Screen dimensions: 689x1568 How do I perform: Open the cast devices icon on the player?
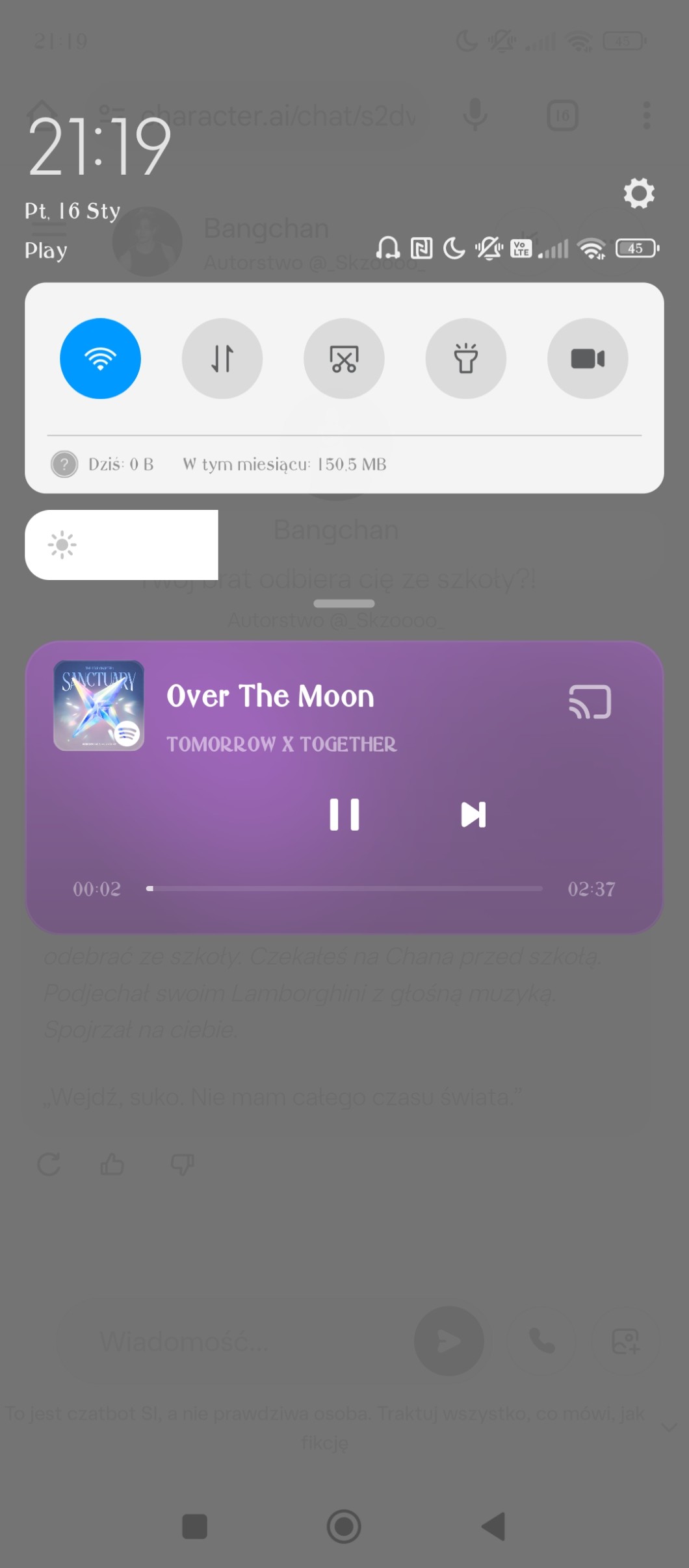coord(590,702)
